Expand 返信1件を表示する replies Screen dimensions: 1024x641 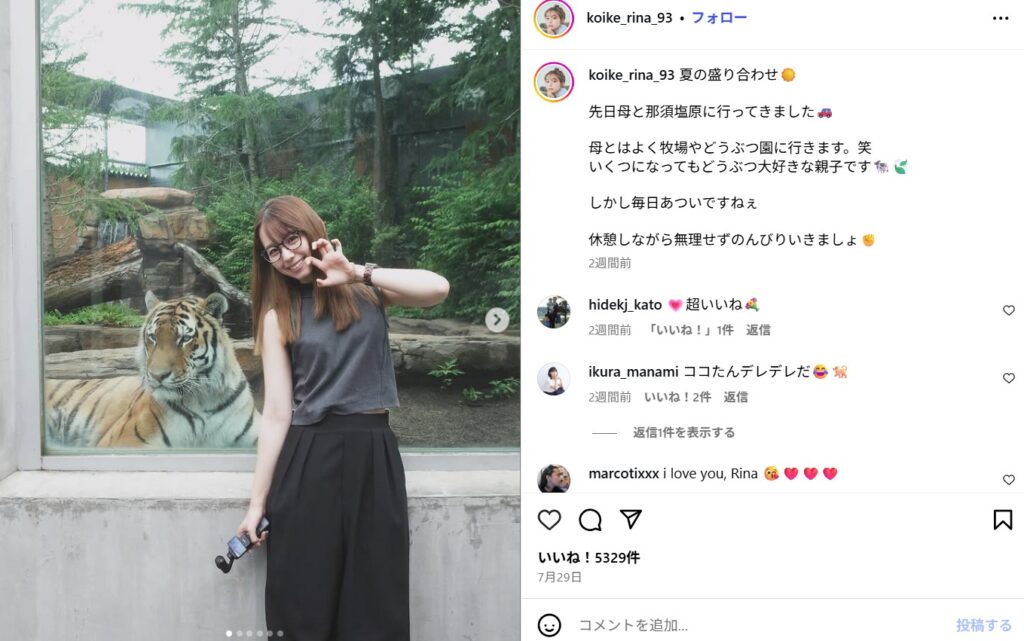click(683, 433)
